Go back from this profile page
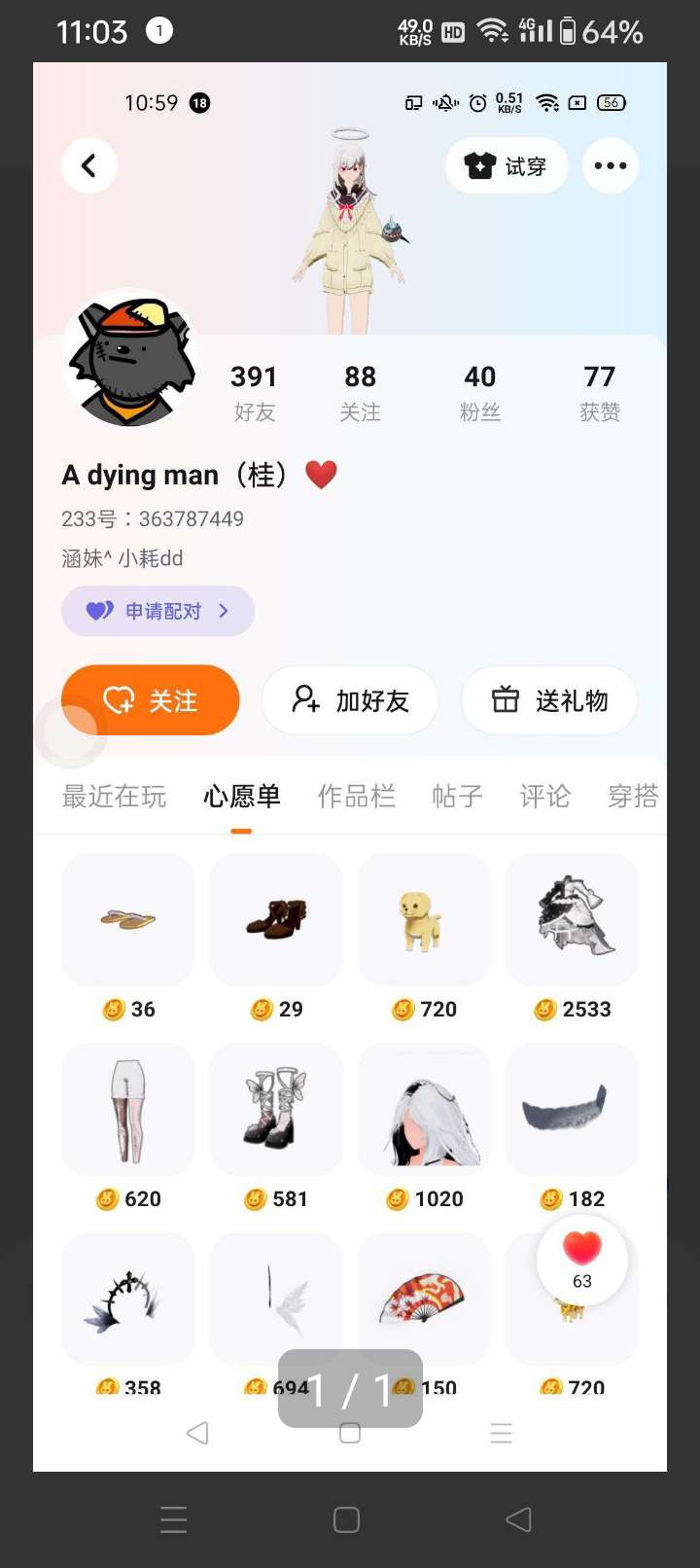 (89, 166)
